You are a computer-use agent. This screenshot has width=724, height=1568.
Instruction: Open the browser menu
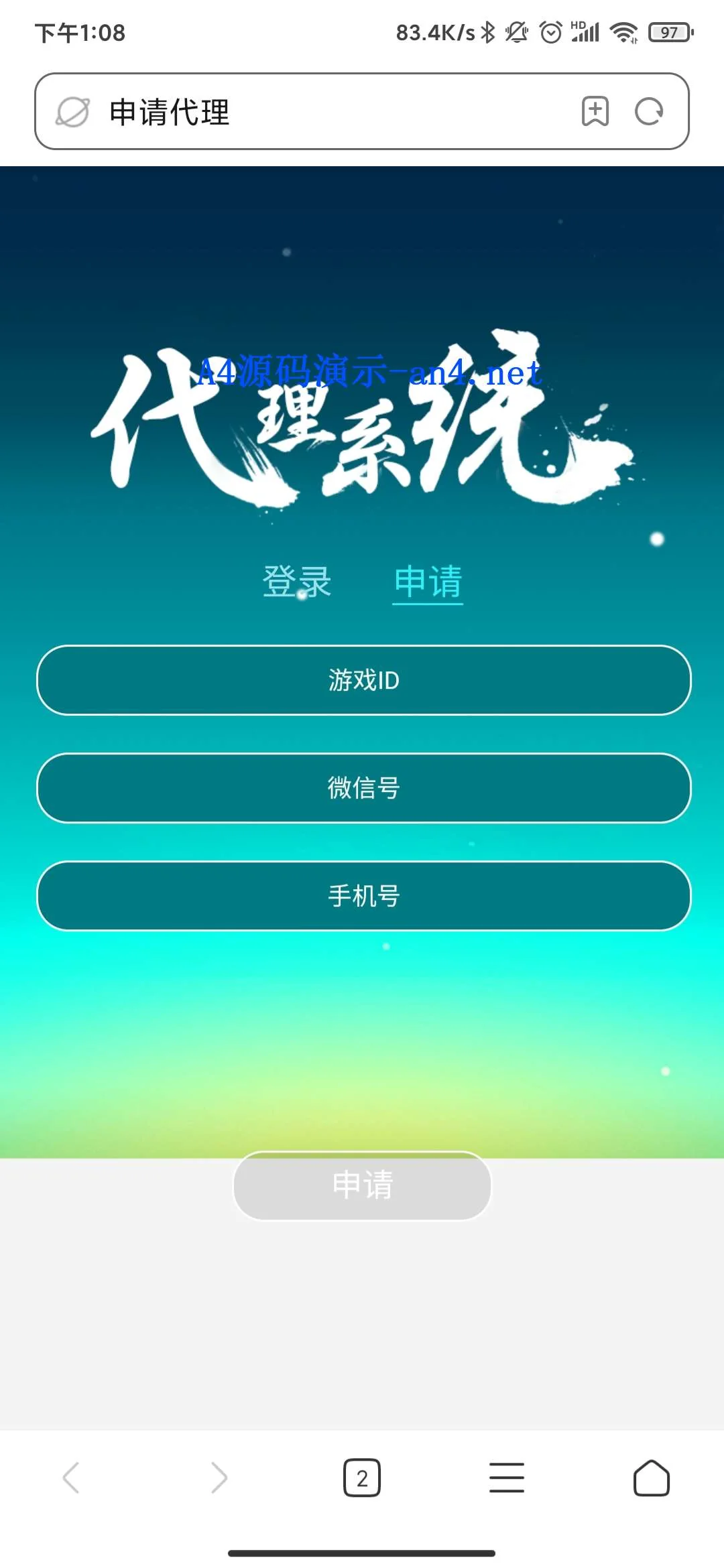(x=507, y=1478)
